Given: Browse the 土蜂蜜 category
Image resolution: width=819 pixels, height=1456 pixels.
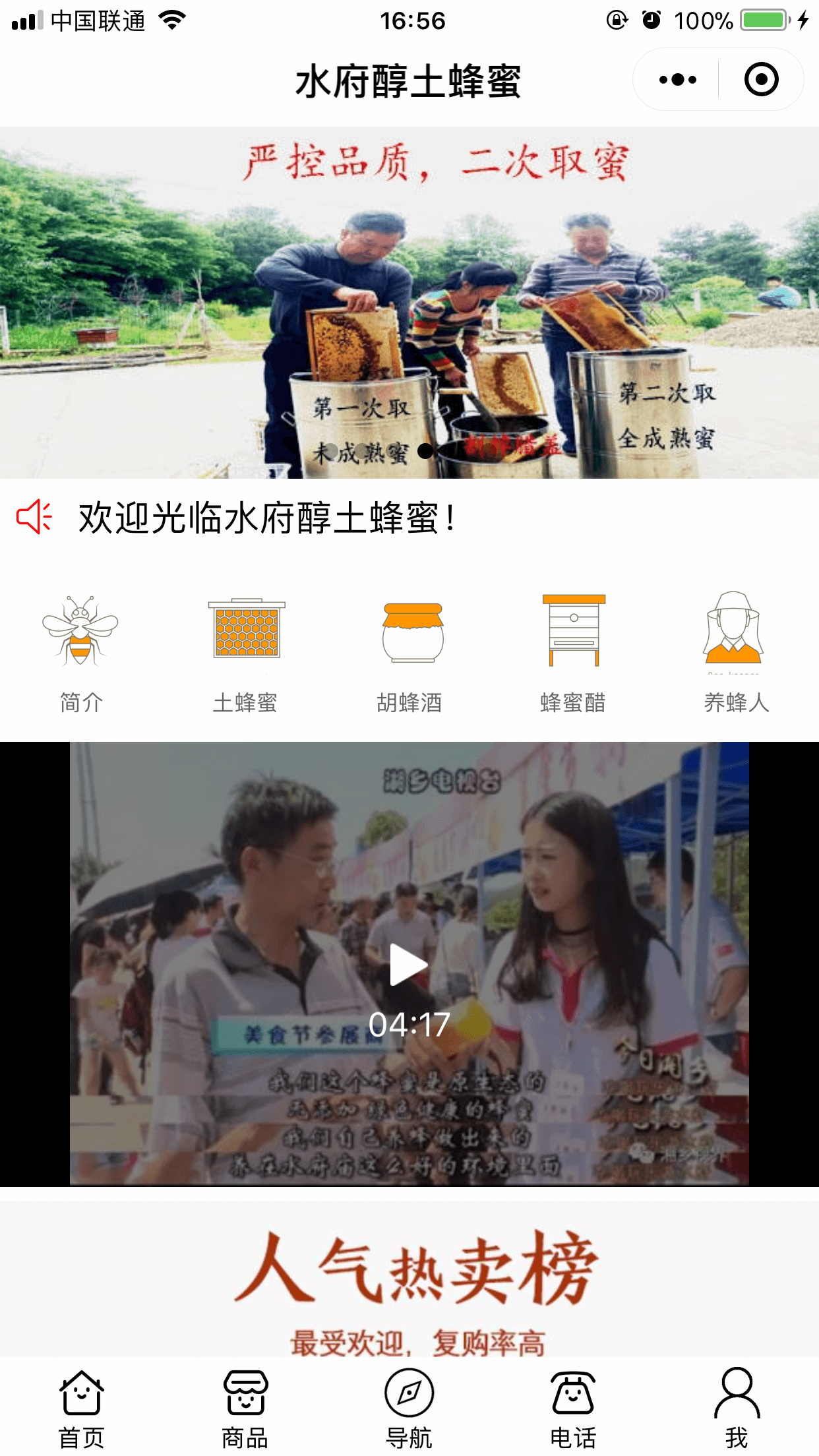Looking at the screenshot, I should [x=245, y=653].
